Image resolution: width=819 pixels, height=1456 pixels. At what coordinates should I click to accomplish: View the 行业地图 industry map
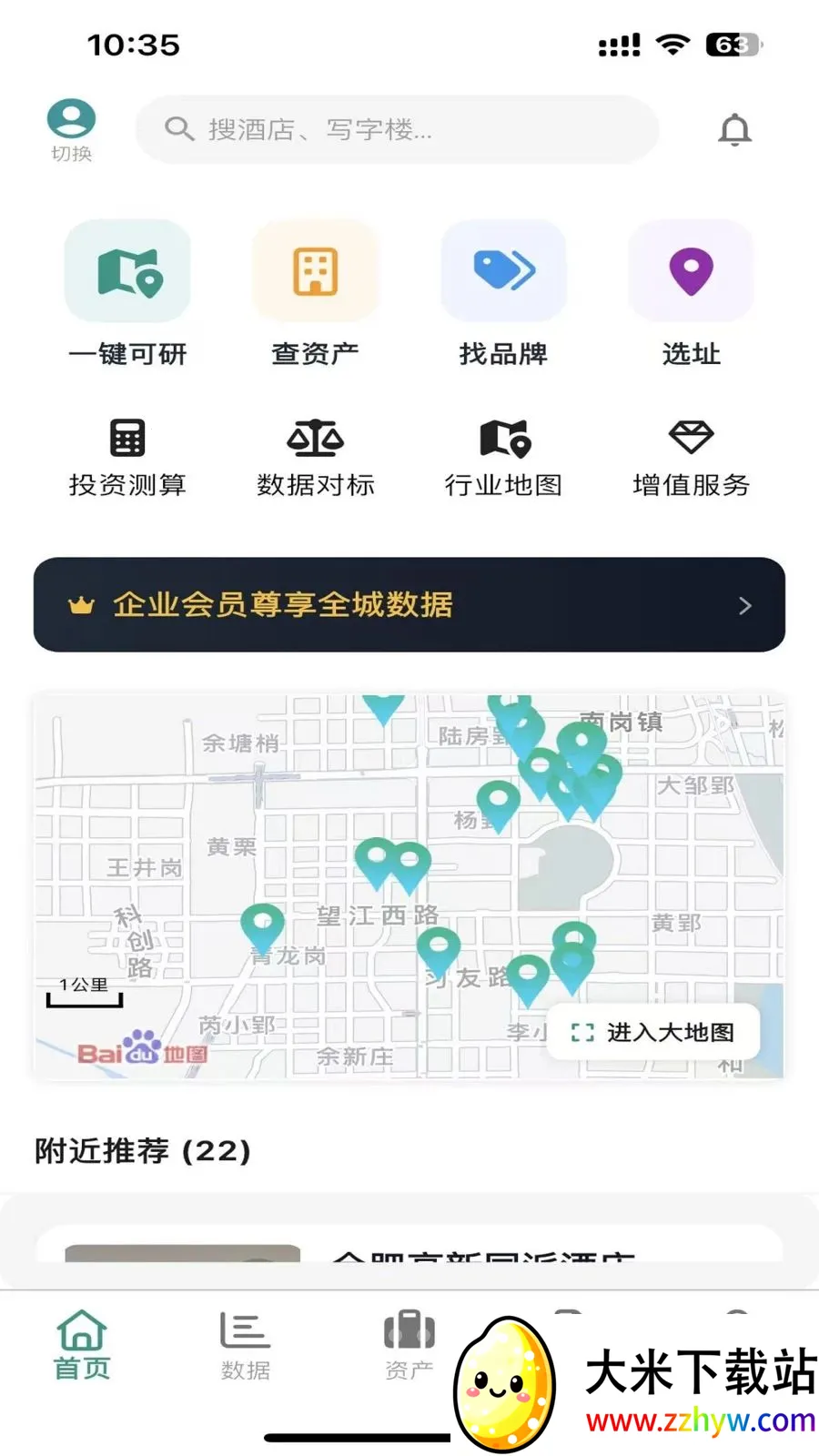coord(503,458)
